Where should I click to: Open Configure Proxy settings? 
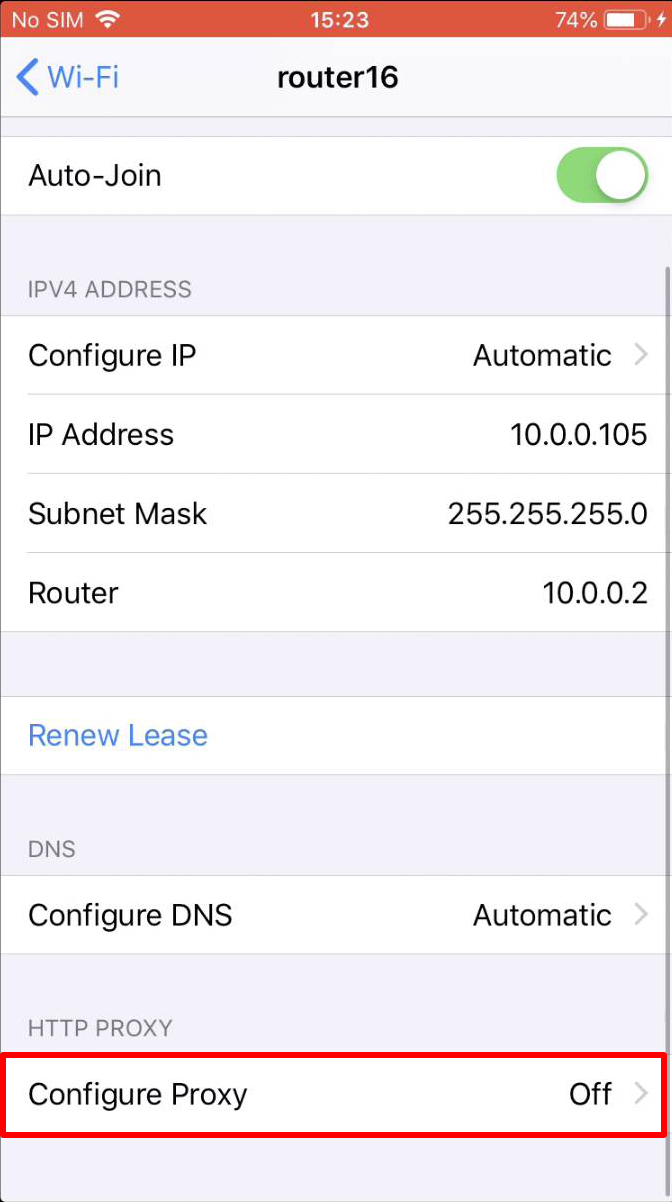[x=336, y=1094]
